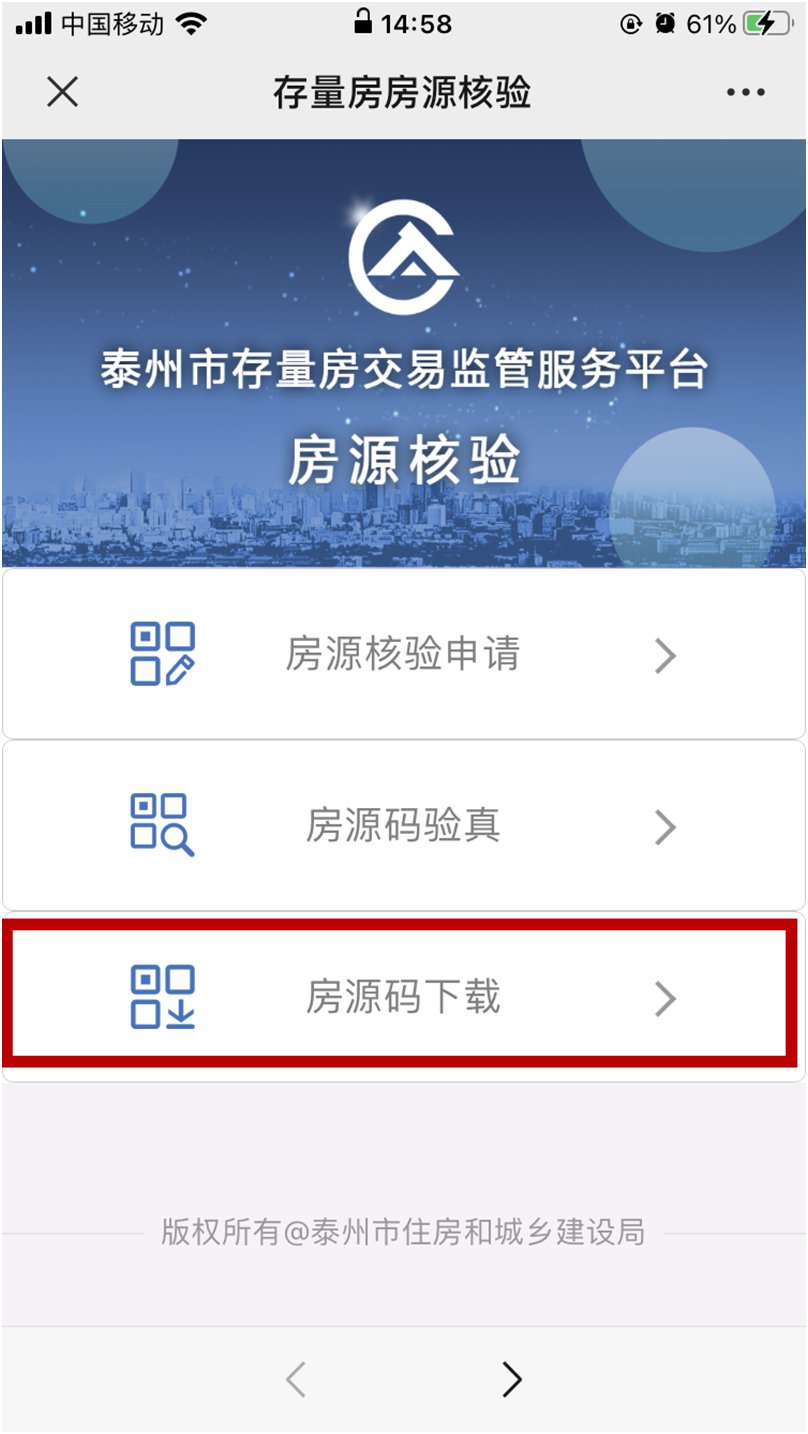Open the three-dot overflow menu
Image resolution: width=808 pixels, height=1434 pixels.
(745, 93)
